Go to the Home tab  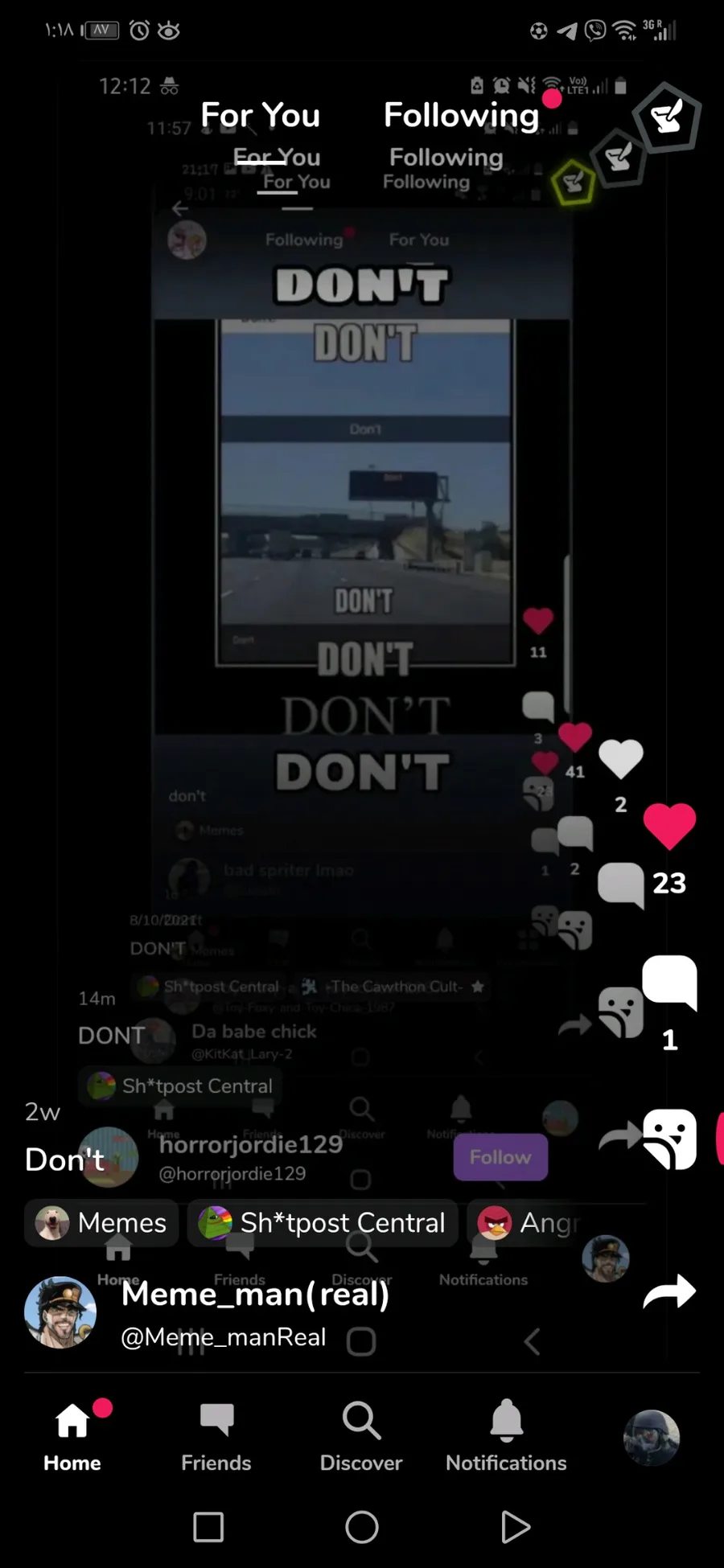pos(72,1438)
